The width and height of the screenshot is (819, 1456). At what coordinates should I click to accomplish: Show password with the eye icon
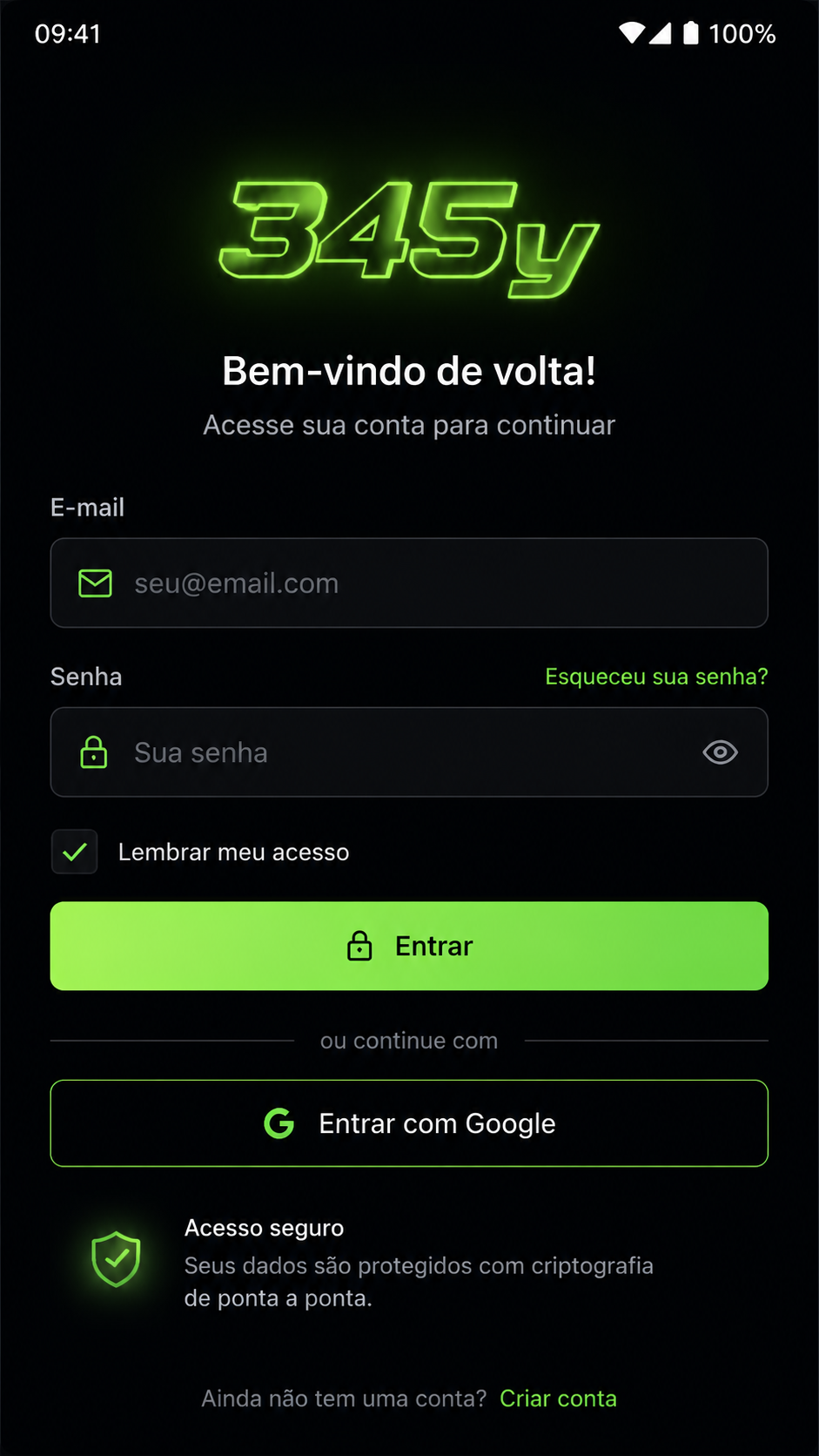tap(720, 752)
